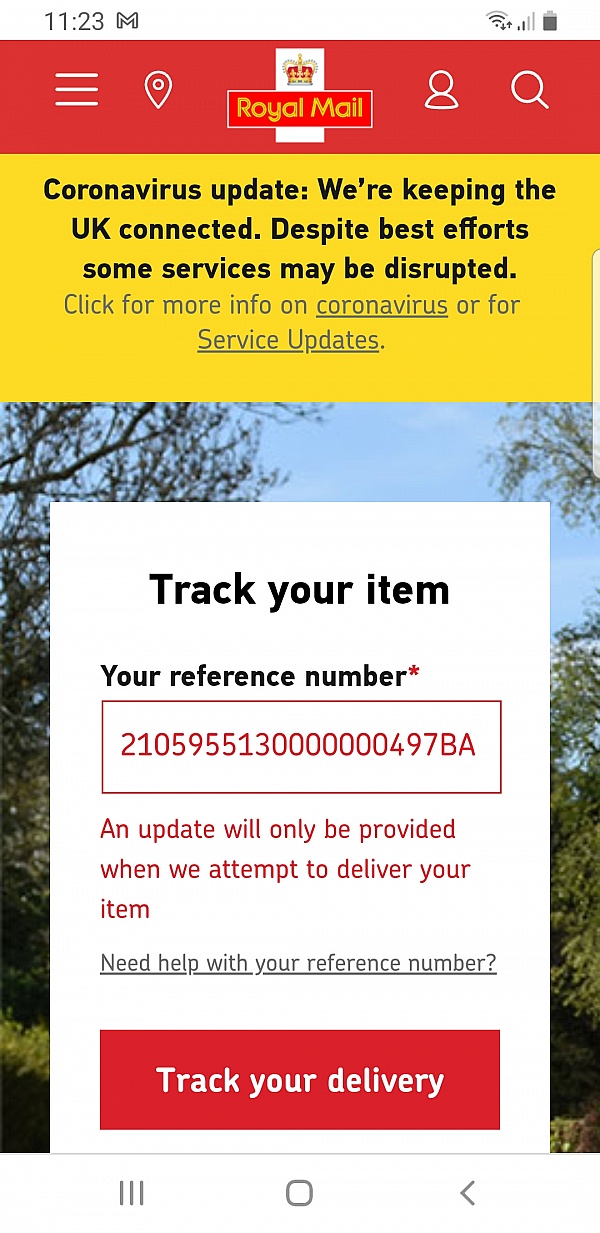
Task: Open the site search magnifier
Action: coord(529,90)
